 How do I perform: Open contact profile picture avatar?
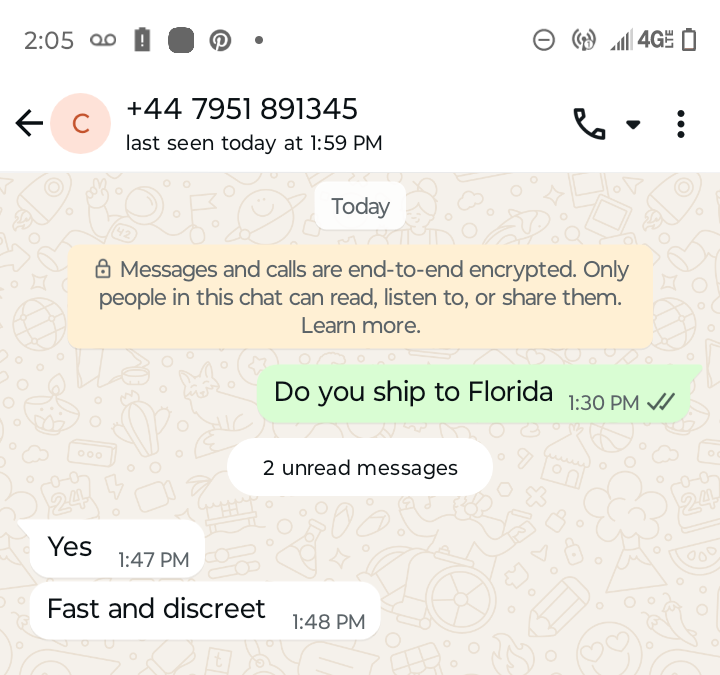pos(80,124)
